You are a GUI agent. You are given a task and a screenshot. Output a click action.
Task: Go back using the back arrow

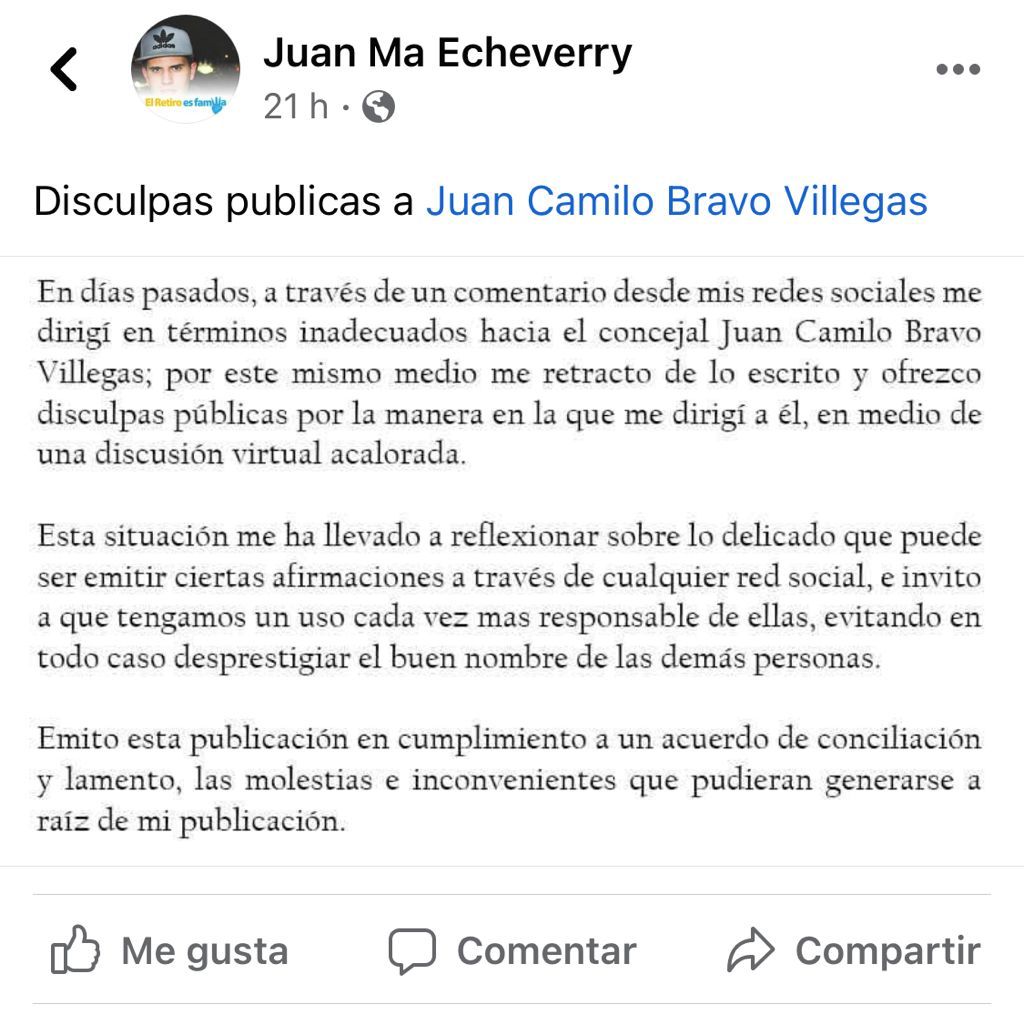click(64, 70)
